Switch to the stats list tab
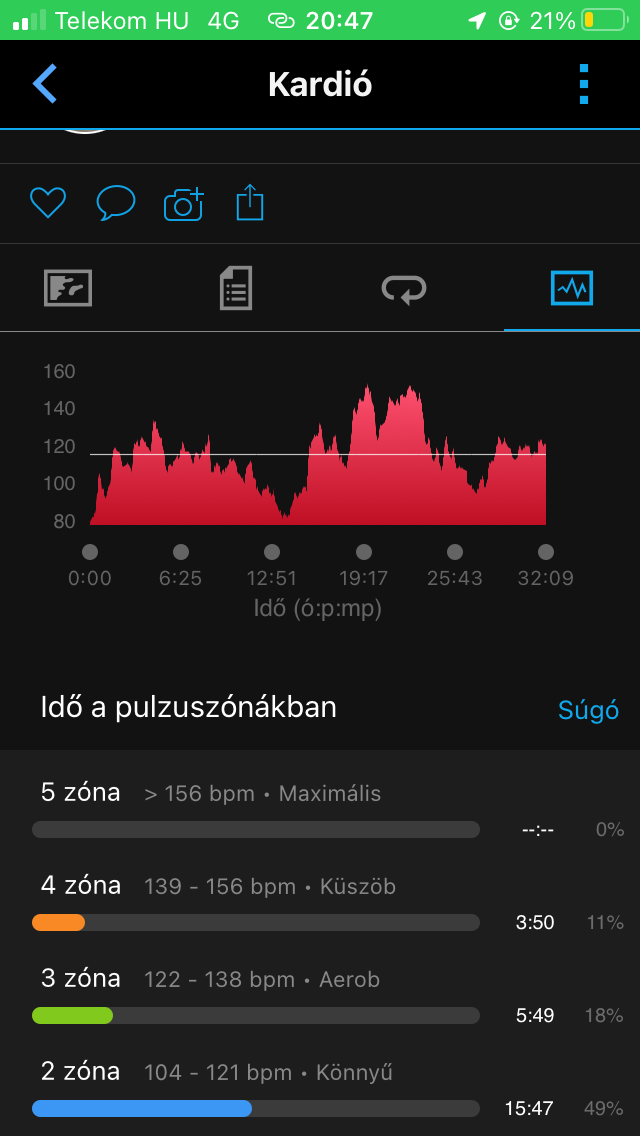The width and height of the screenshot is (640, 1136). [236, 289]
